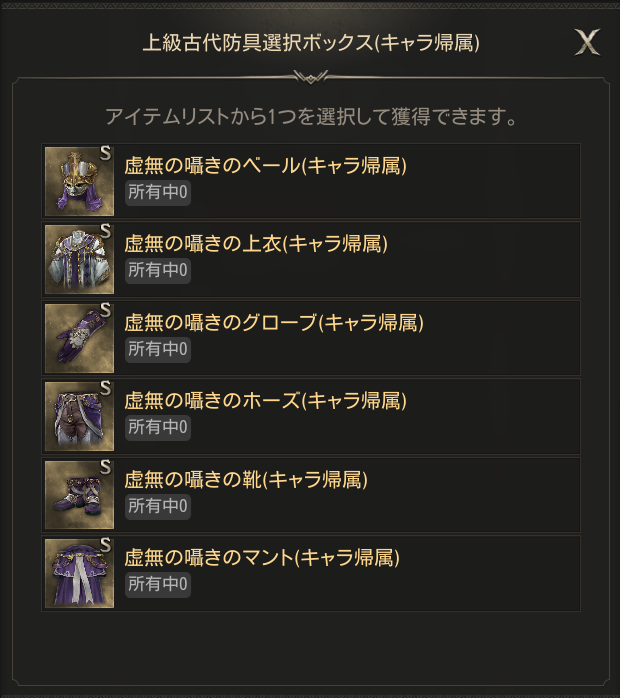Pick 虚無の囁きのグローブ item
This screenshot has height=698, width=620.
[310, 338]
